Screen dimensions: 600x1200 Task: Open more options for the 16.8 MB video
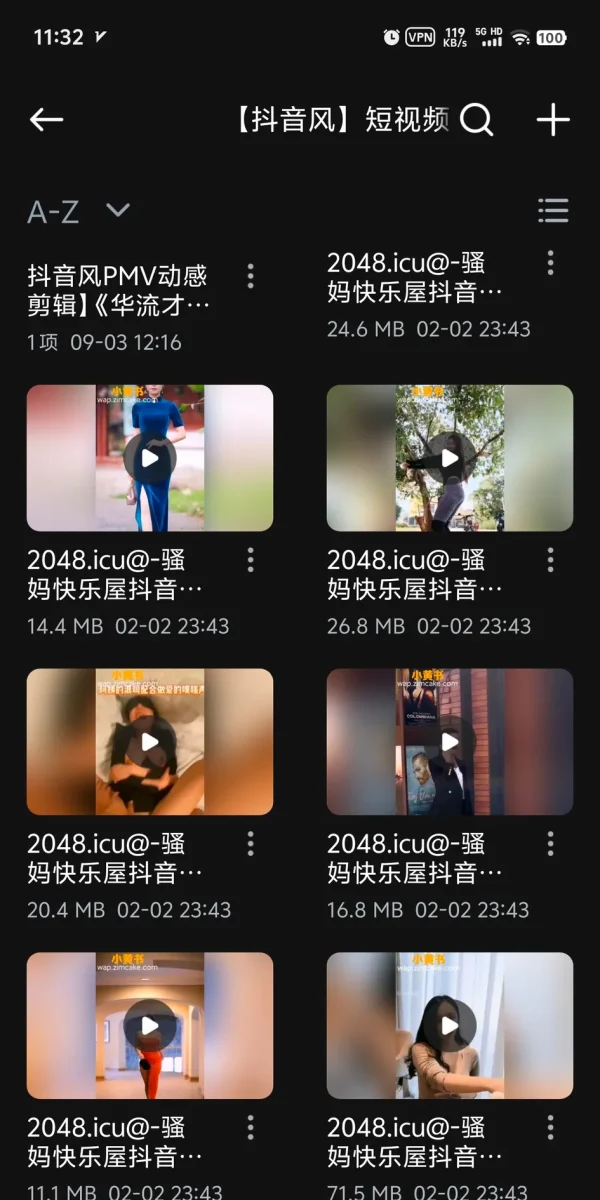[x=550, y=844]
